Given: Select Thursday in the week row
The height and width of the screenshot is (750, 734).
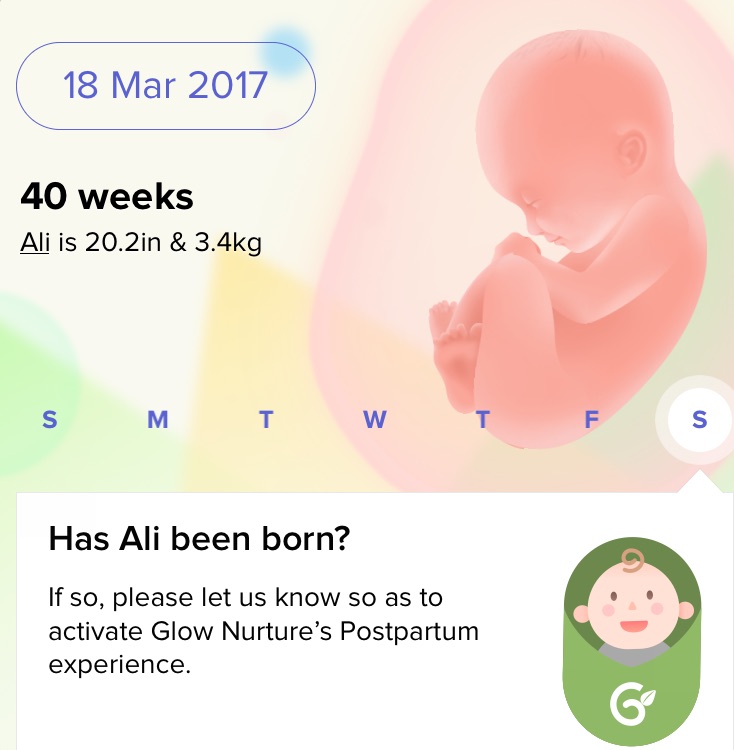Looking at the screenshot, I should 482,420.
